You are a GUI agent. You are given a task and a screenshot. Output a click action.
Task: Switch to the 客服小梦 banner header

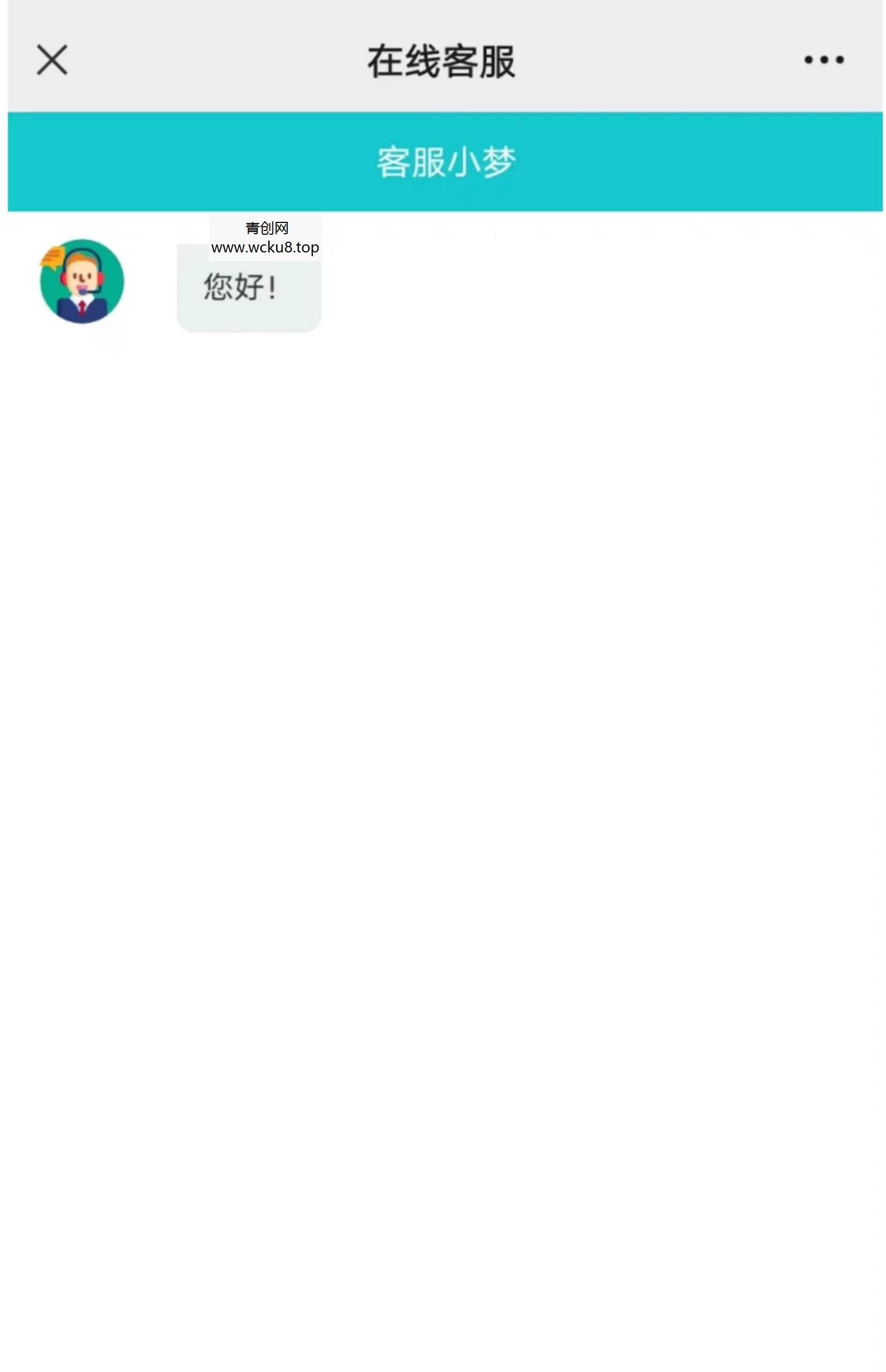443,161
